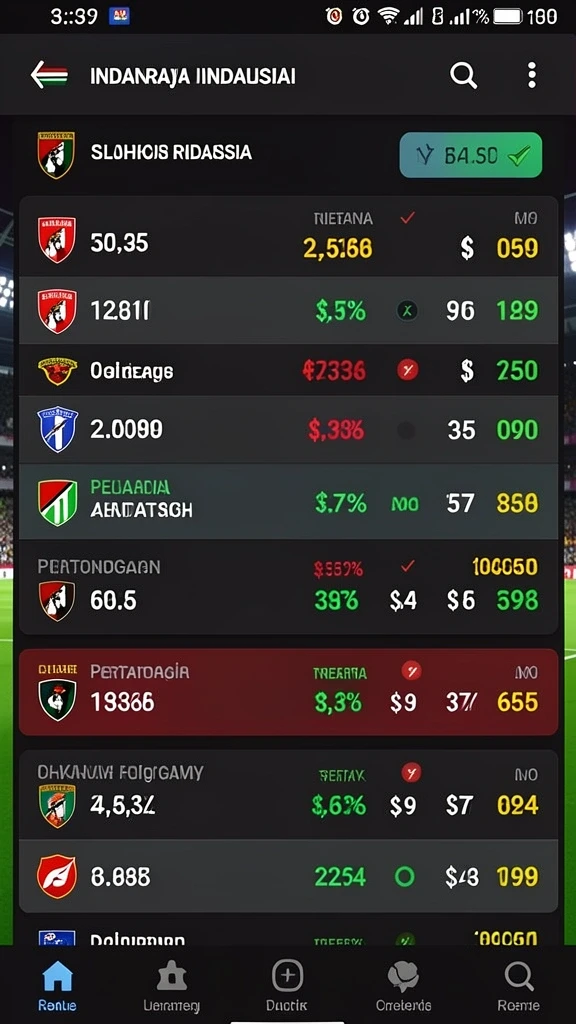
Task: Open the row labeled 12811
Action: tap(288, 311)
